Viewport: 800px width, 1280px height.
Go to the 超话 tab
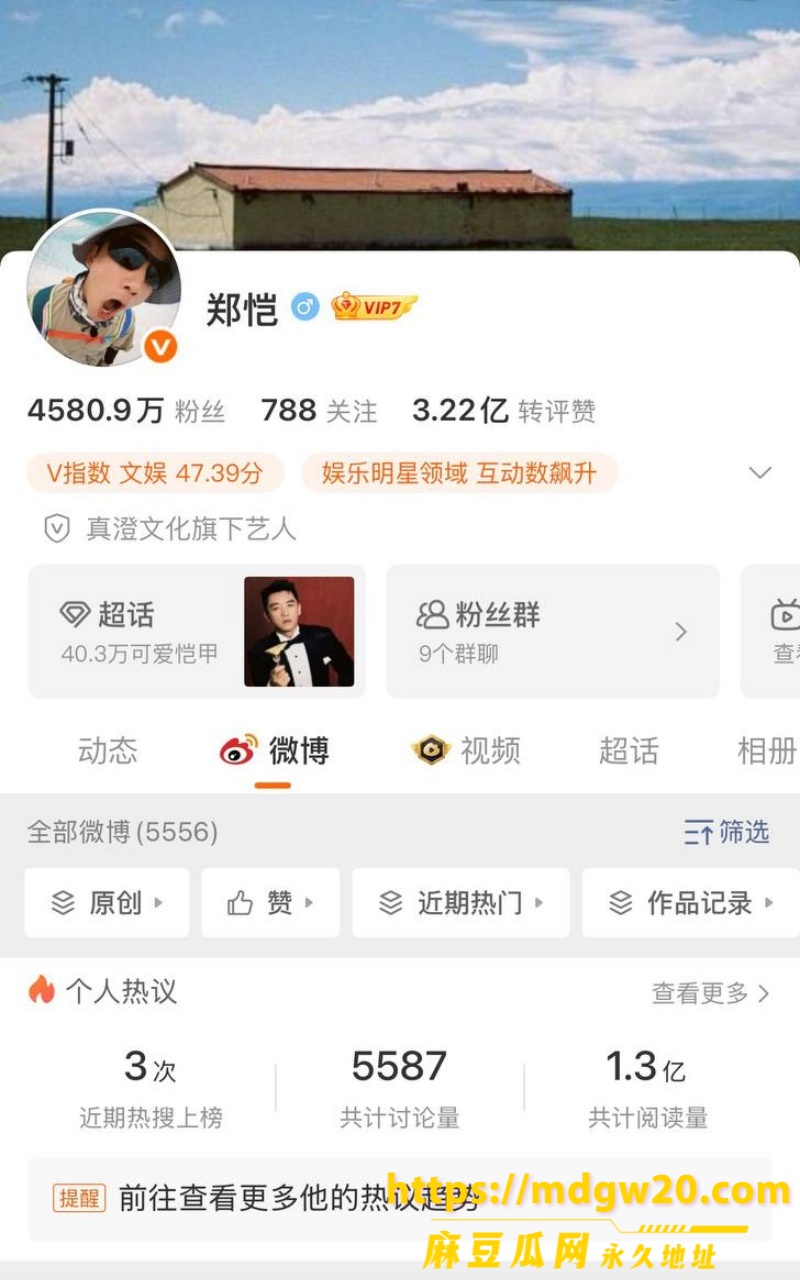pyautogui.click(x=629, y=751)
